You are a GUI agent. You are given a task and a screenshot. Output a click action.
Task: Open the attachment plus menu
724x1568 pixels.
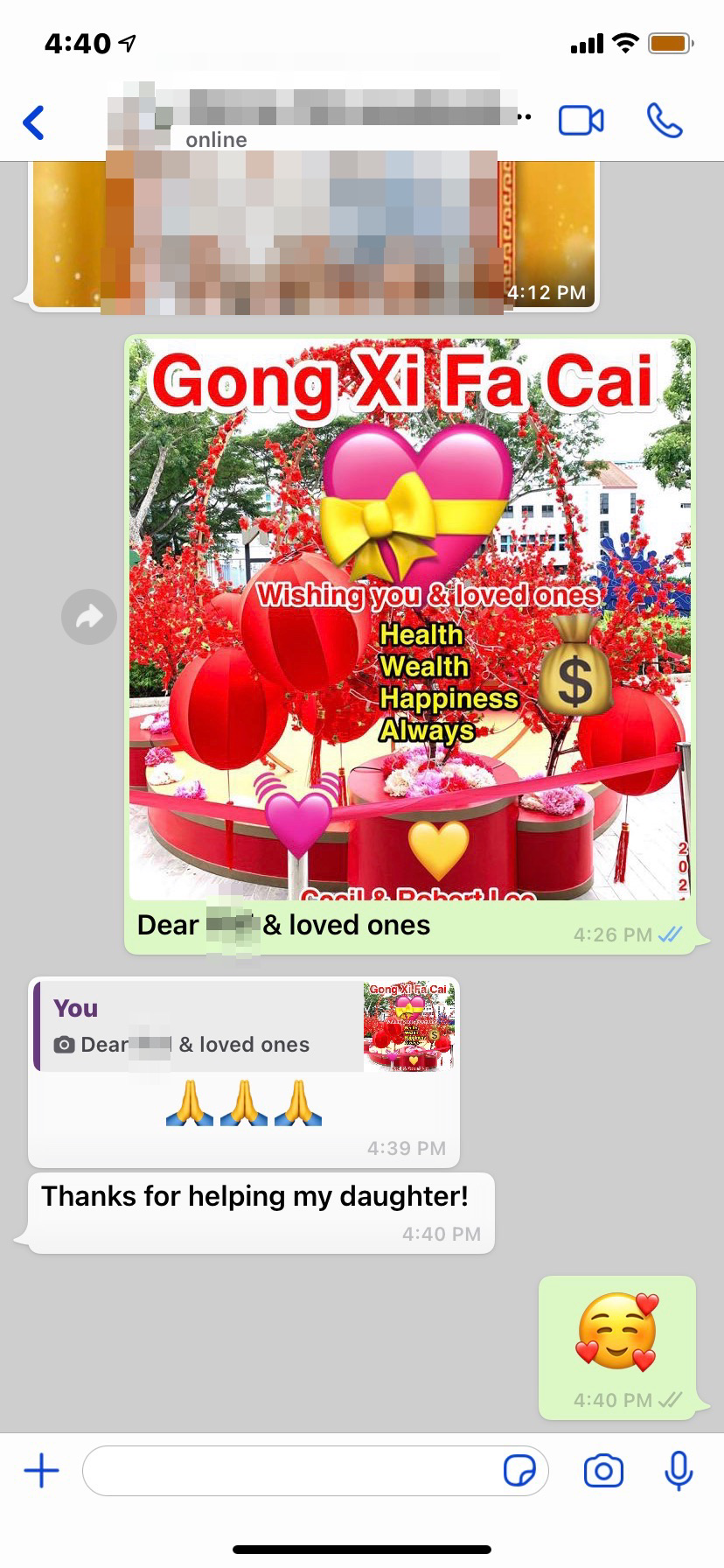[41, 1471]
